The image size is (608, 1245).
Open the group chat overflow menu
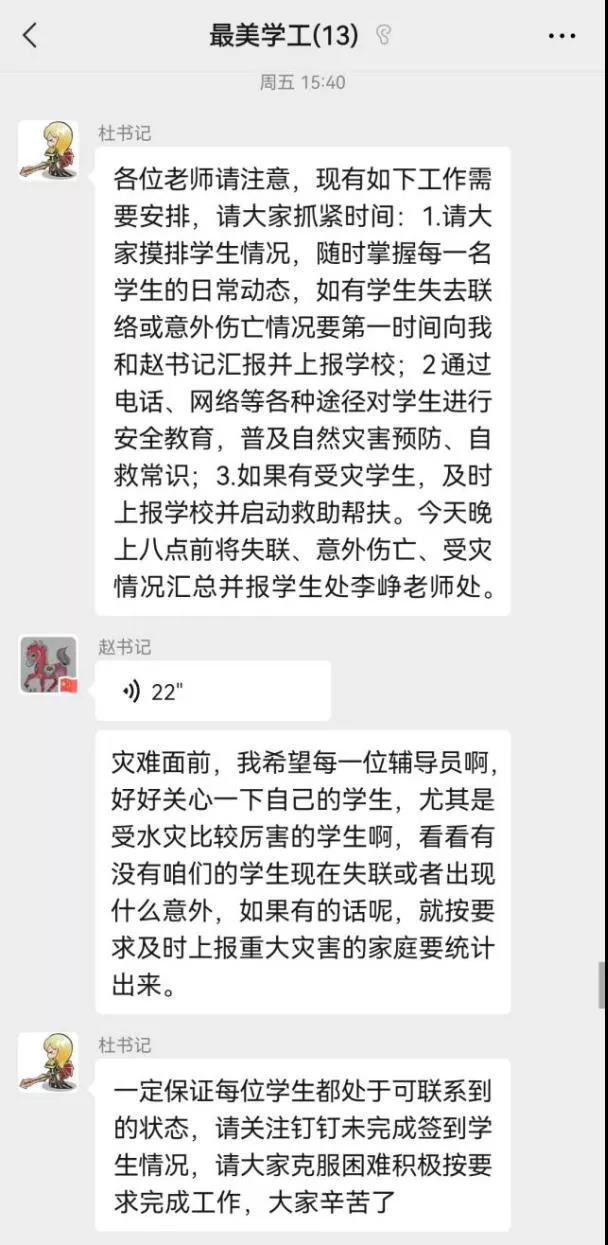(x=562, y=36)
